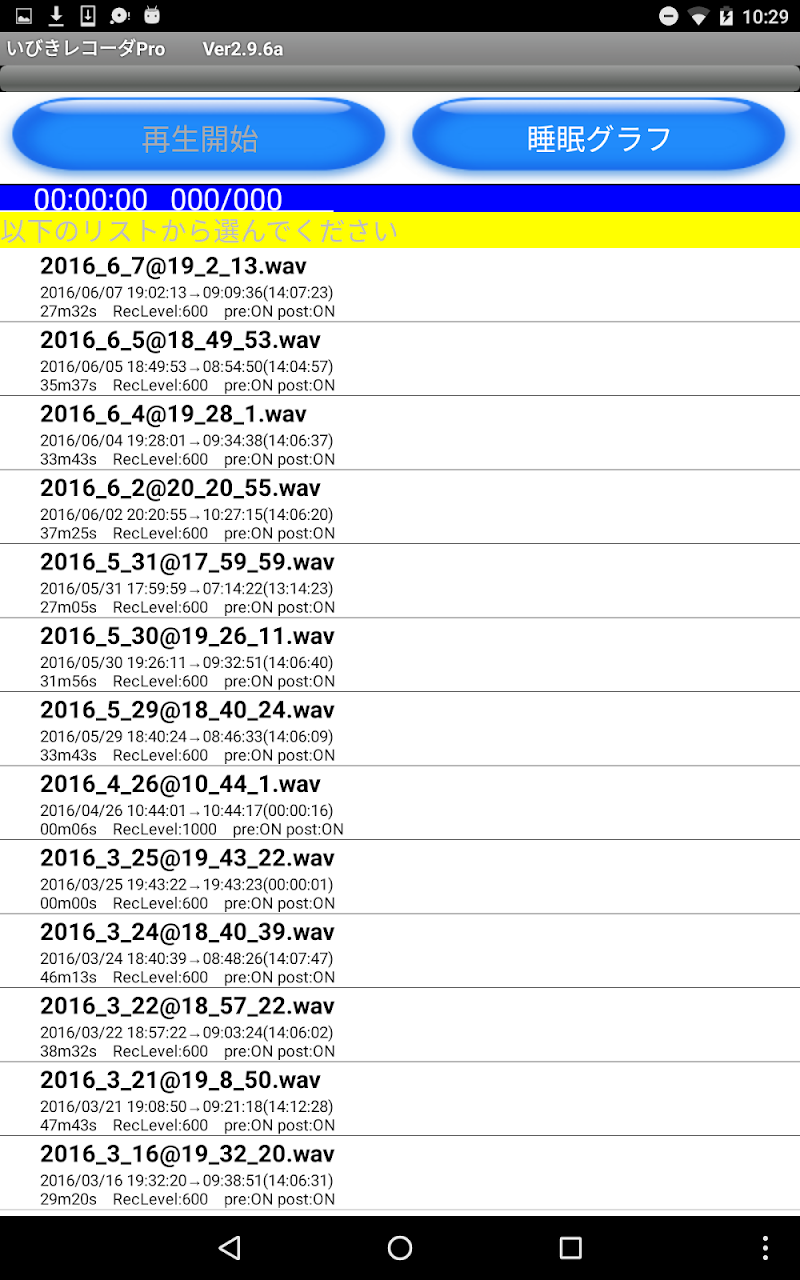Pick recording 2016_3_16@19_32_20.wav

(x=400, y=1173)
